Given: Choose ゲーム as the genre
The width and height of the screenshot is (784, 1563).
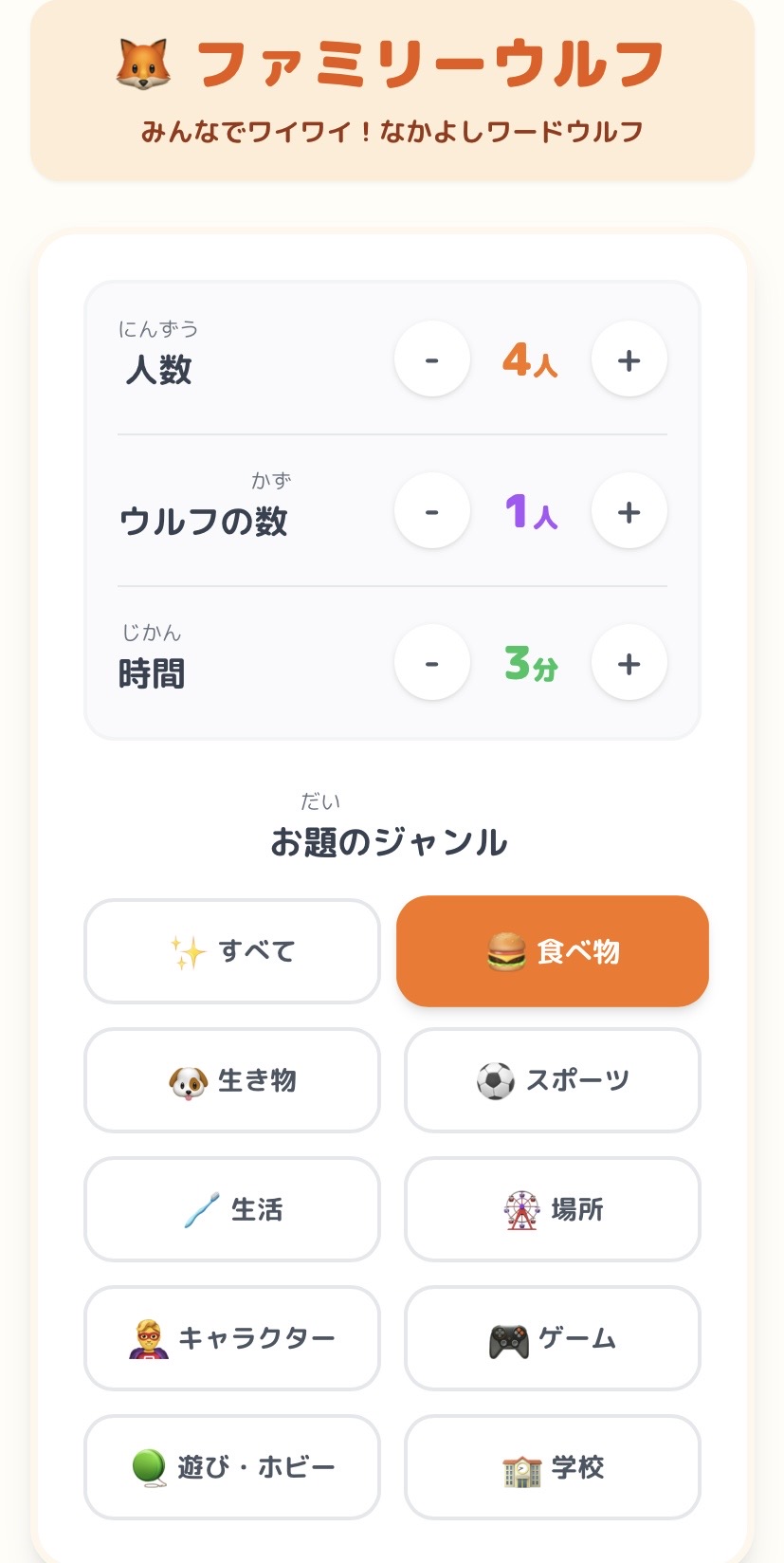Looking at the screenshot, I should pos(553,1338).
